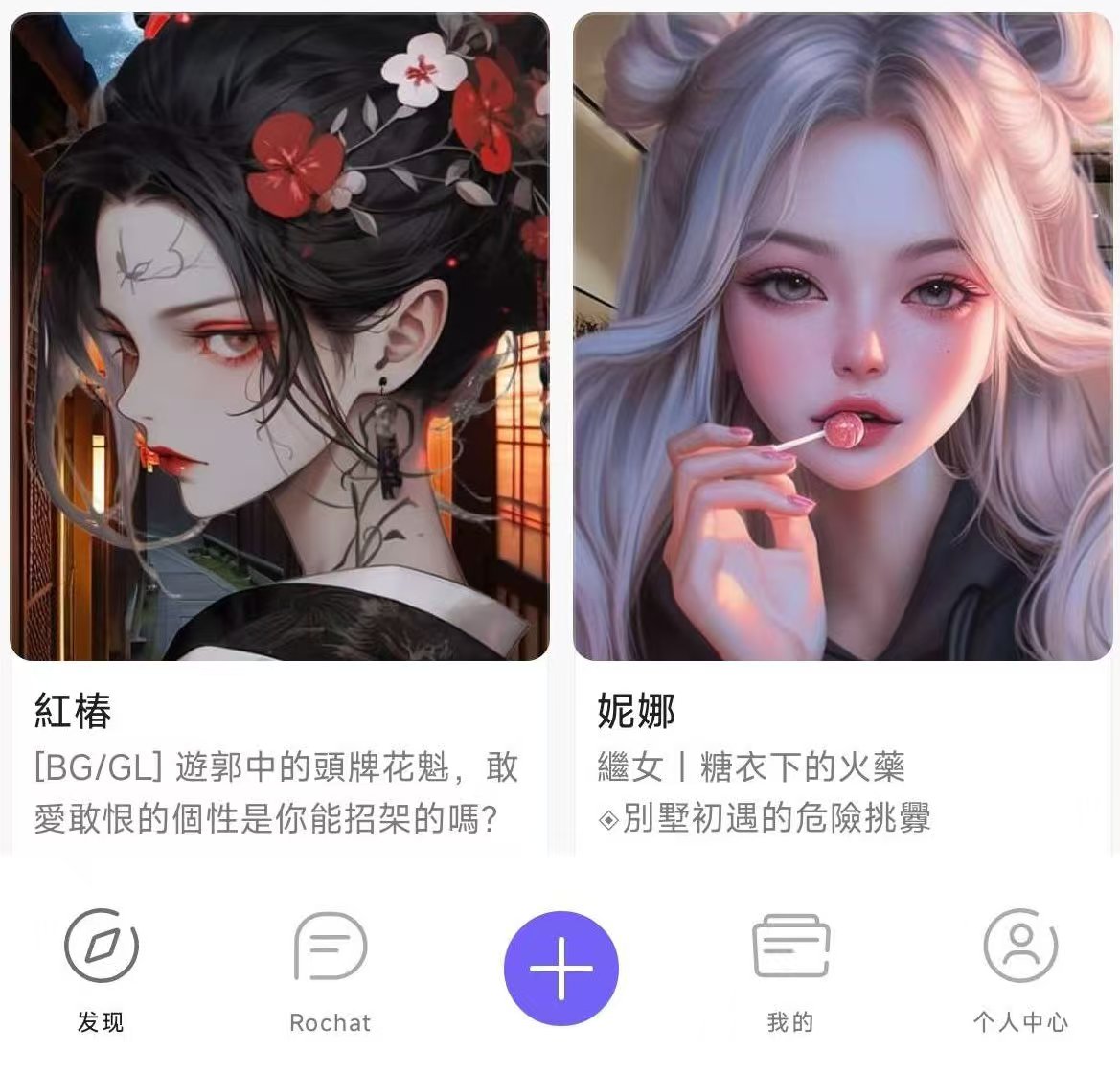Open the 个人中心 tab
The image size is (1120, 1074).
(1020, 970)
